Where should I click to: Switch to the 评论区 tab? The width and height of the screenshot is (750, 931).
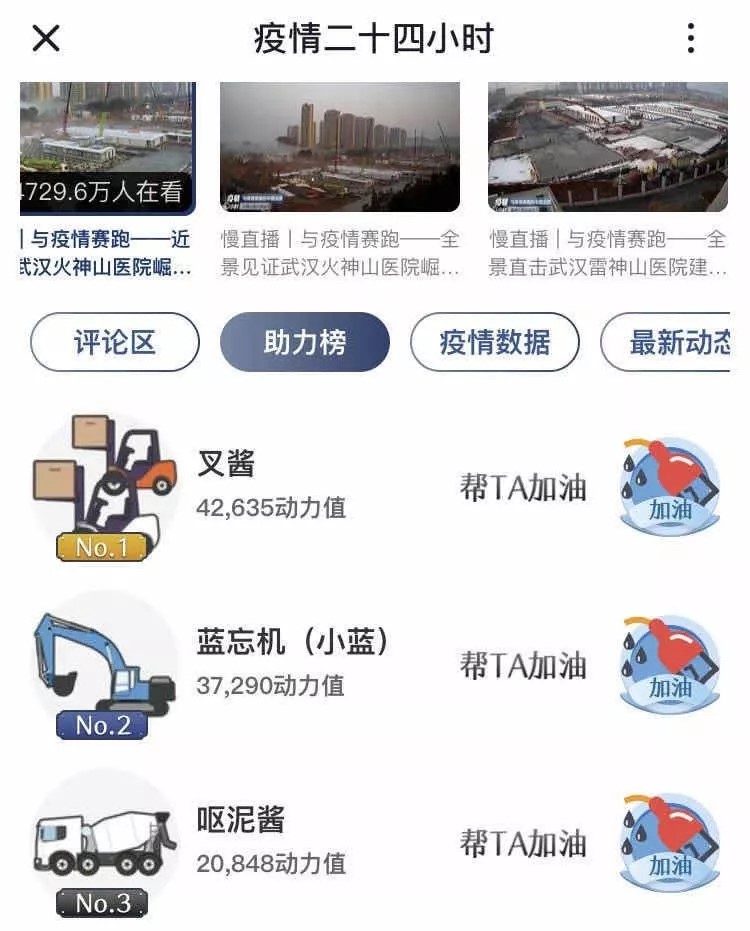click(115, 342)
